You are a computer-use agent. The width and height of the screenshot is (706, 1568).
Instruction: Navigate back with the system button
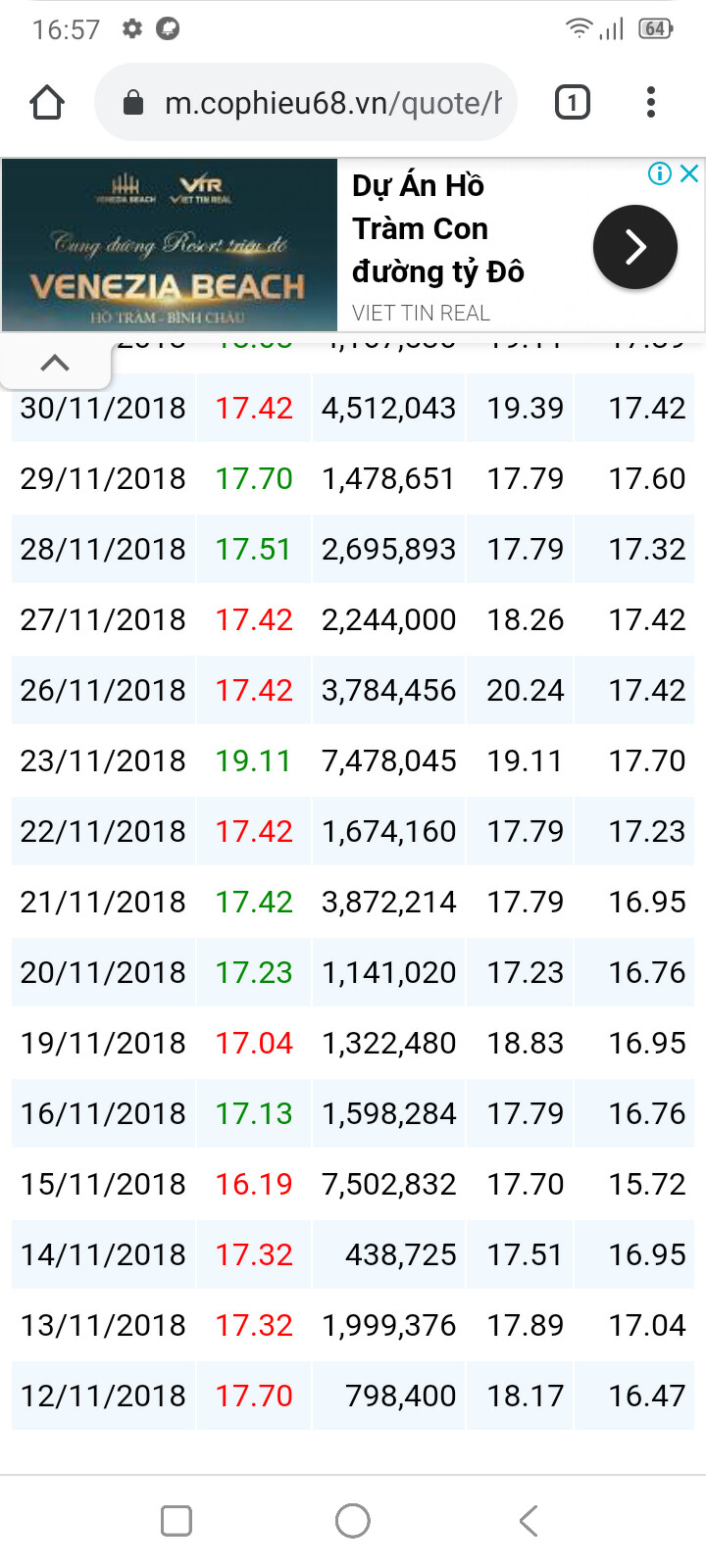(529, 1521)
